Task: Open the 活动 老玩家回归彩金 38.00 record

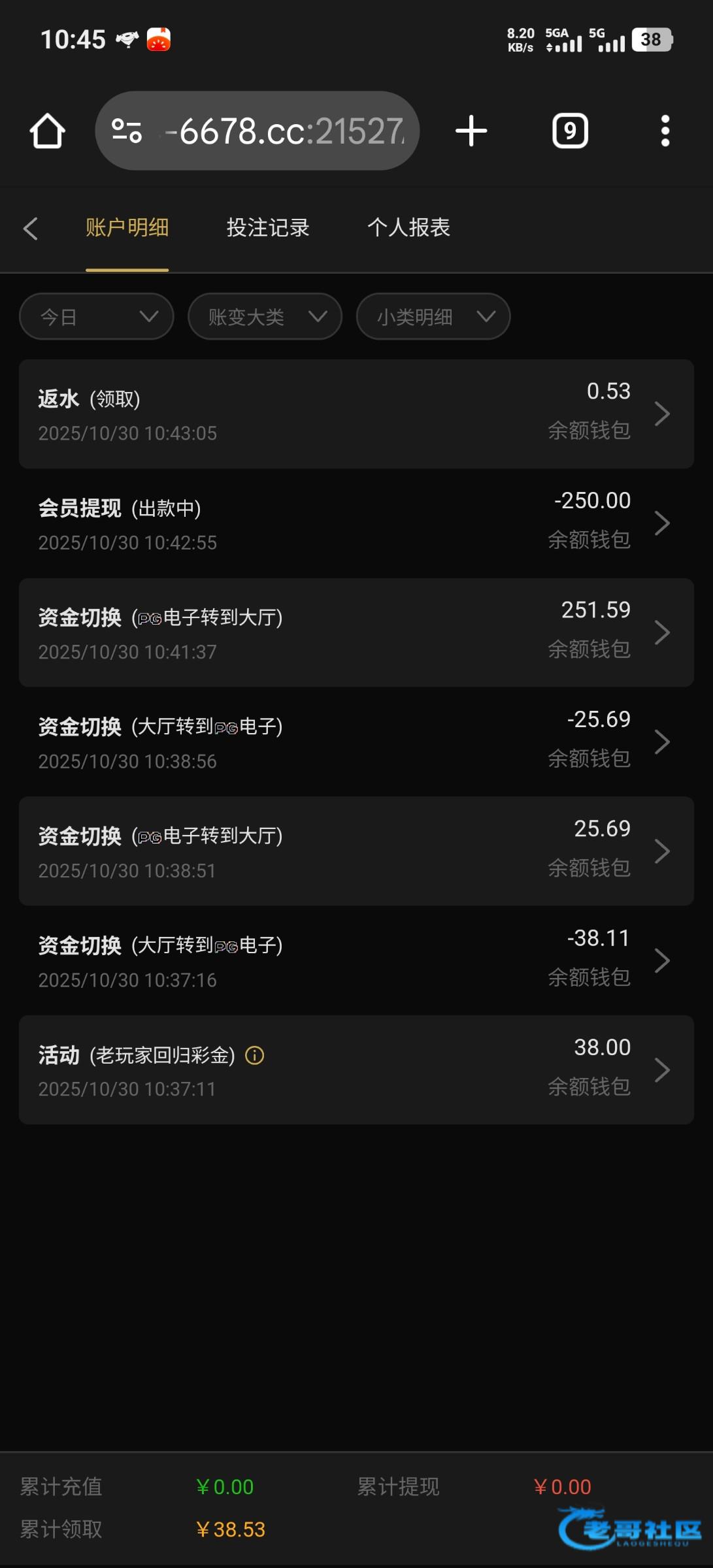Action: click(x=356, y=1070)
